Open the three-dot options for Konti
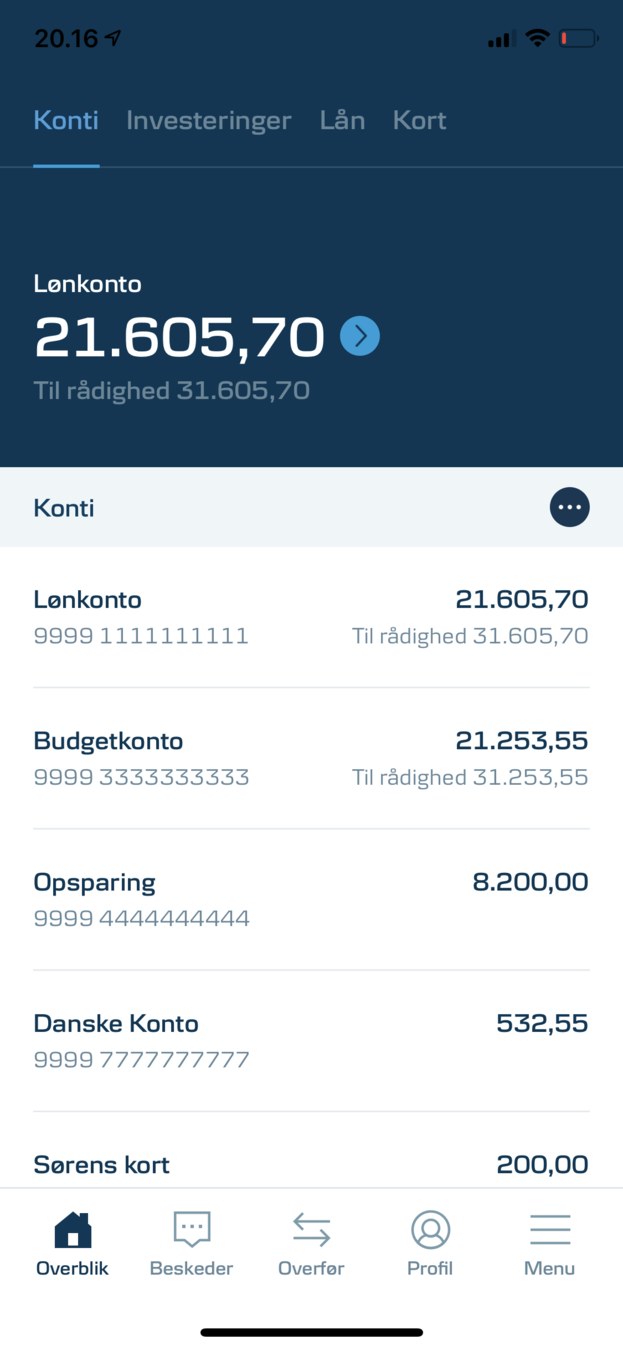 pyautogui.click(x=569, y=508)
